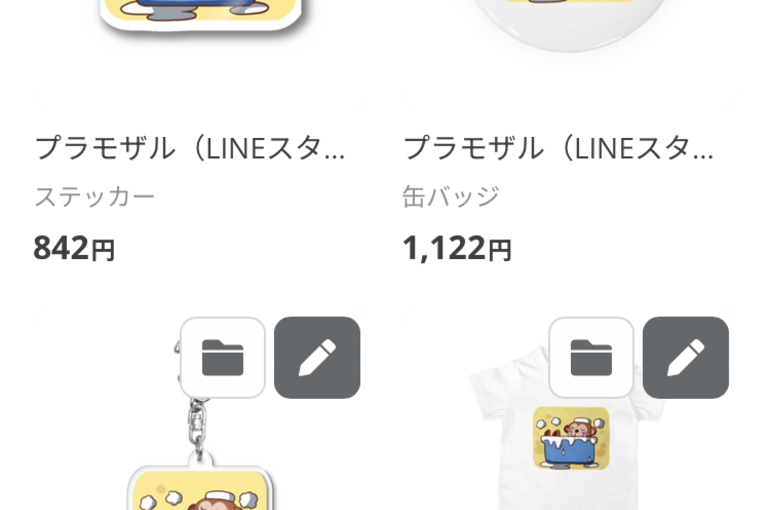Edit the keychain item with the pencil icon
Screen dimensions: 770x510
click(x=317, y=358)
